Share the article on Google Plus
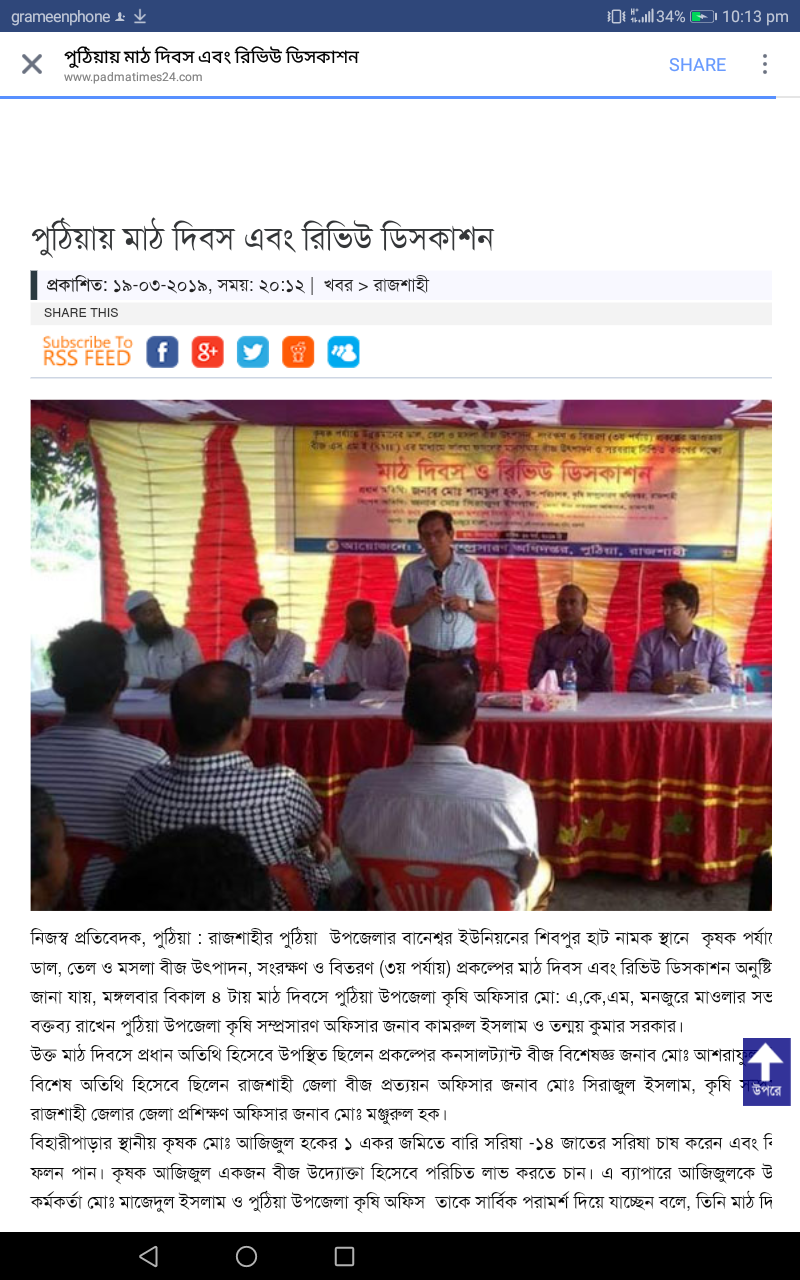Screen dimensions: 800x1280 207,352
